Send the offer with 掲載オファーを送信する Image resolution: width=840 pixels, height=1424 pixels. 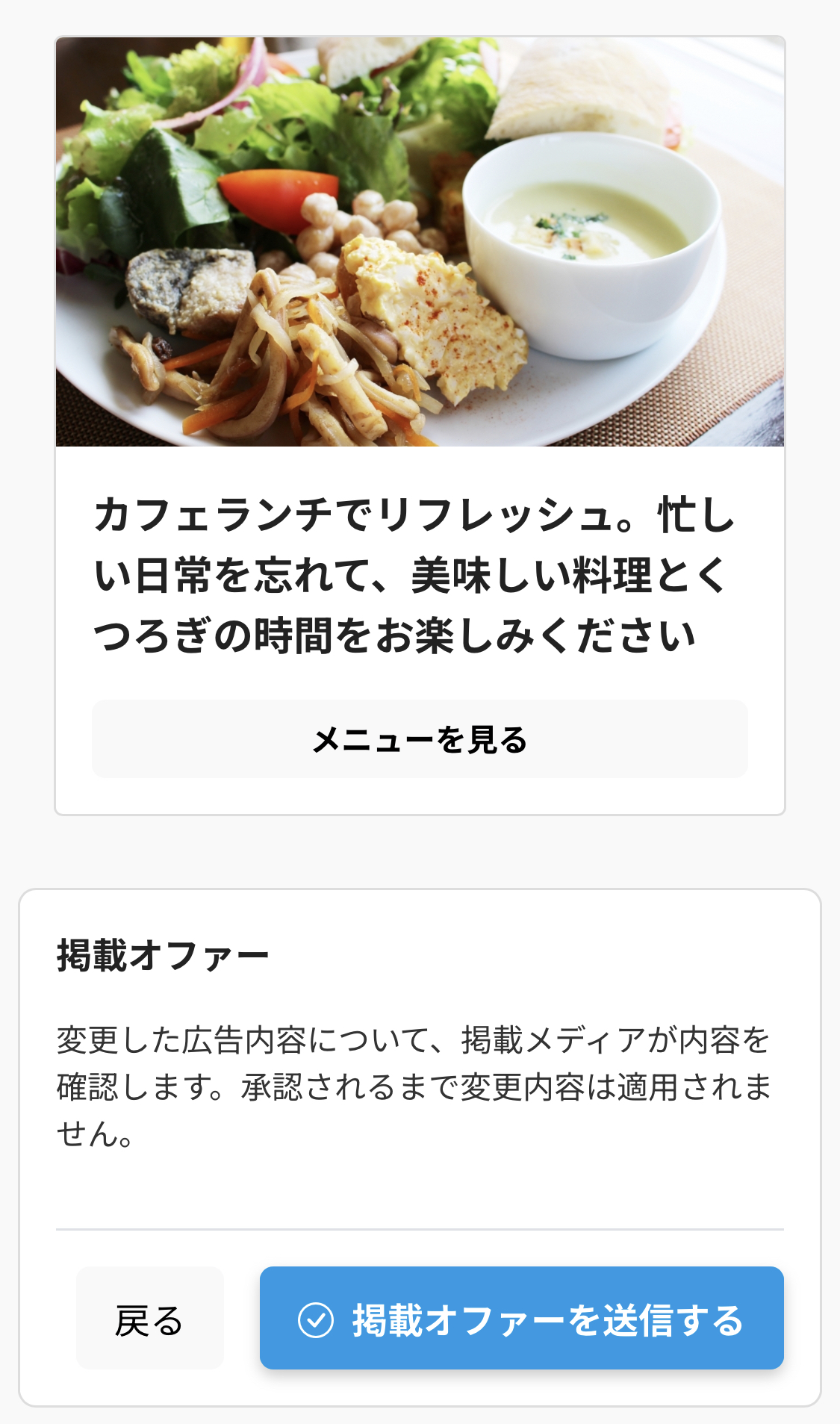[521, 1319]
